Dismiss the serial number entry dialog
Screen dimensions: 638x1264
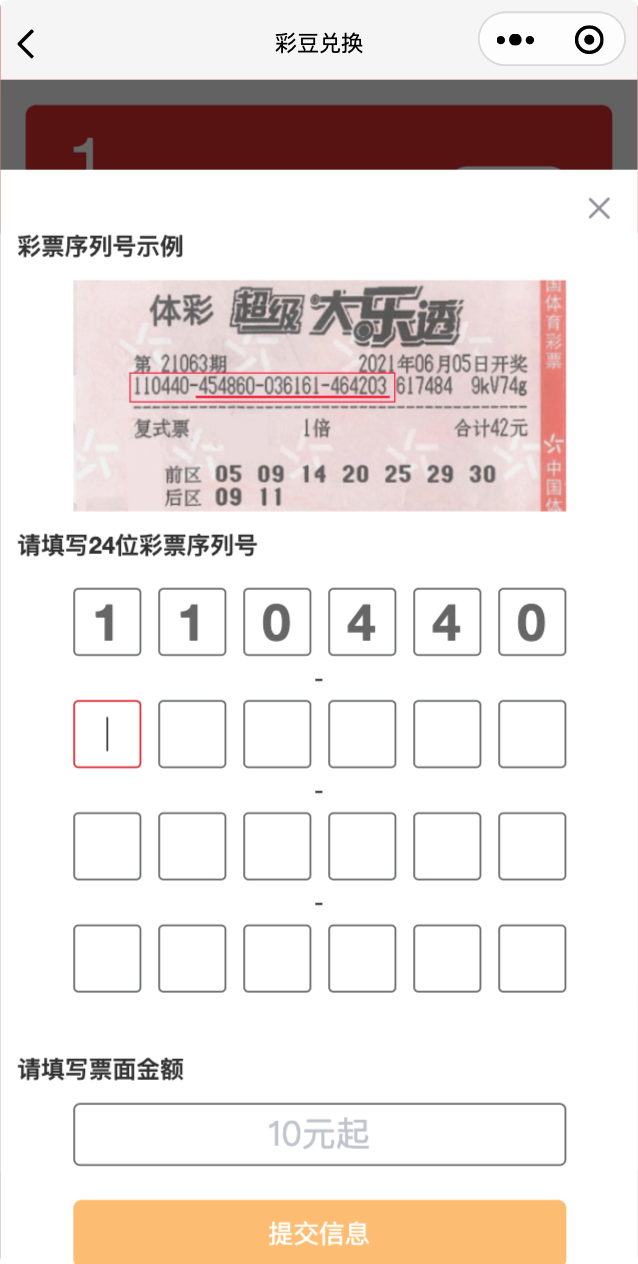(x=598, y=208)
